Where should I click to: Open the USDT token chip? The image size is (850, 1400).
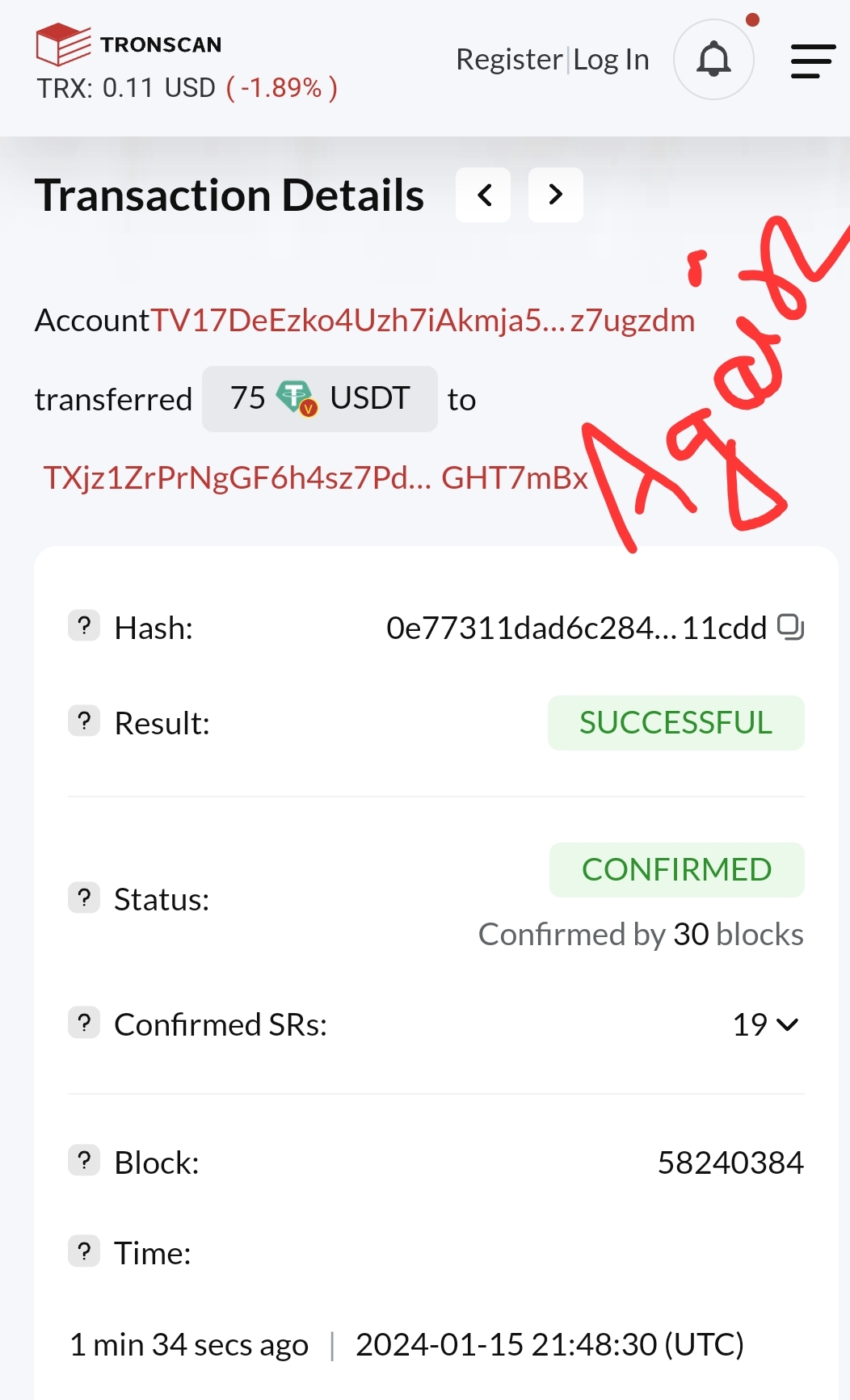tap(320, 398)
